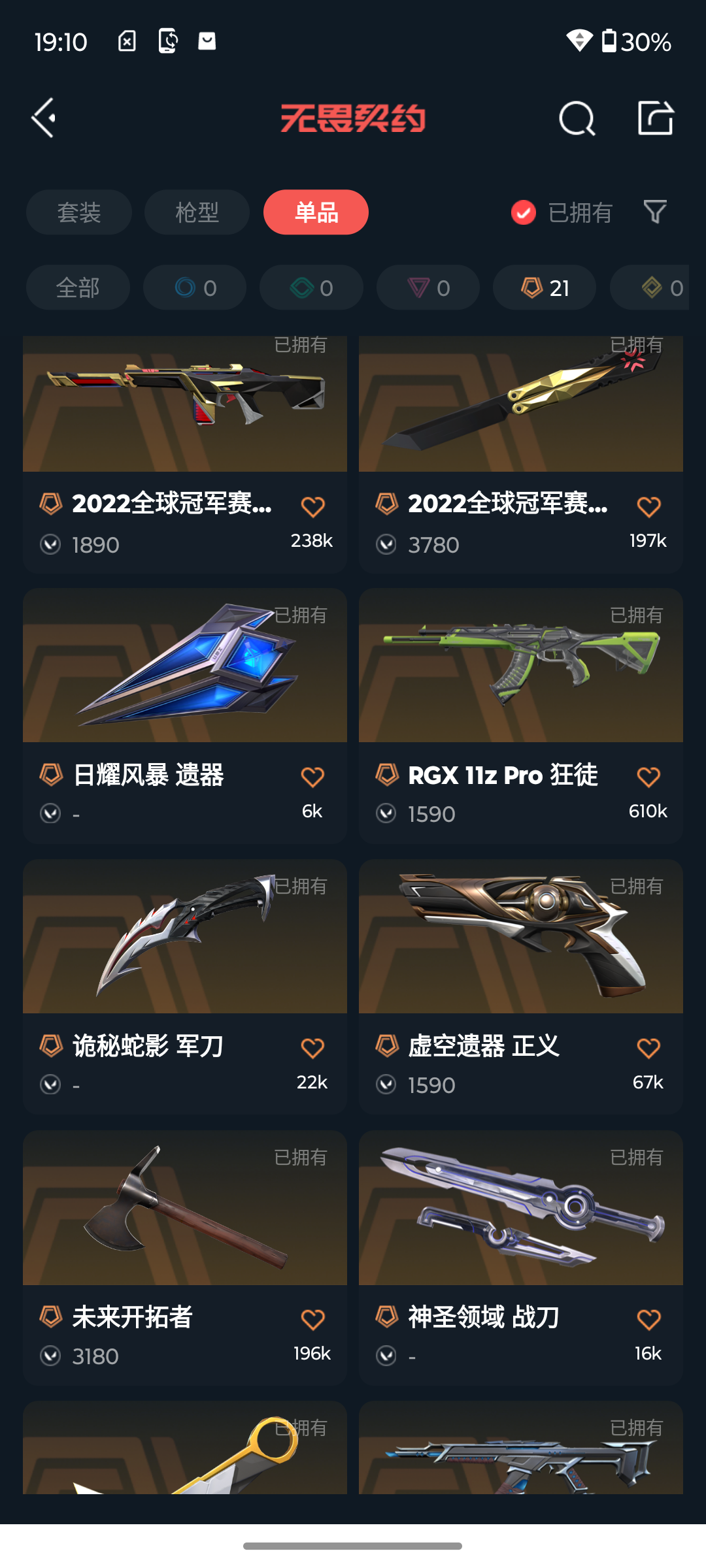
Task: Go back using the top-left arrow
Action: pos(44,118)
